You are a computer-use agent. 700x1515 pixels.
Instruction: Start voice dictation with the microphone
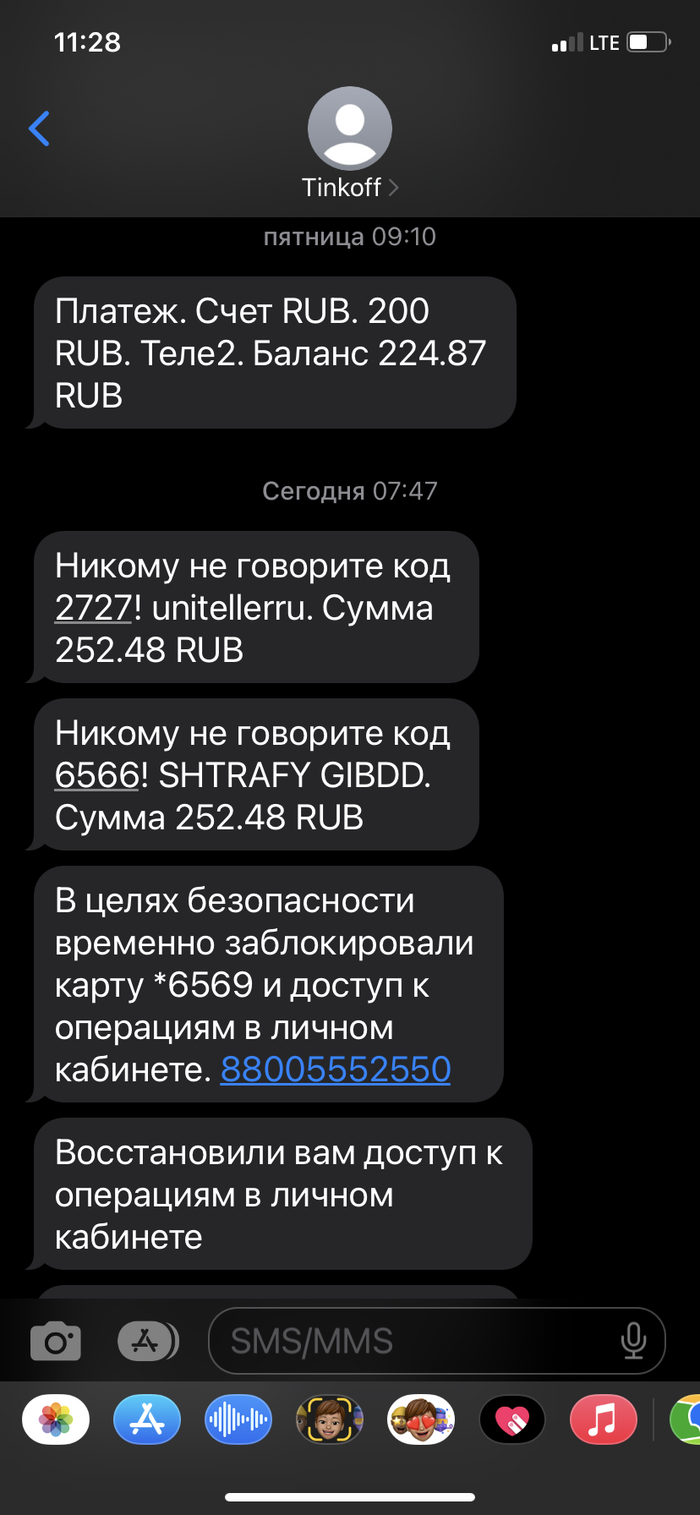(x=633, y=1341)
